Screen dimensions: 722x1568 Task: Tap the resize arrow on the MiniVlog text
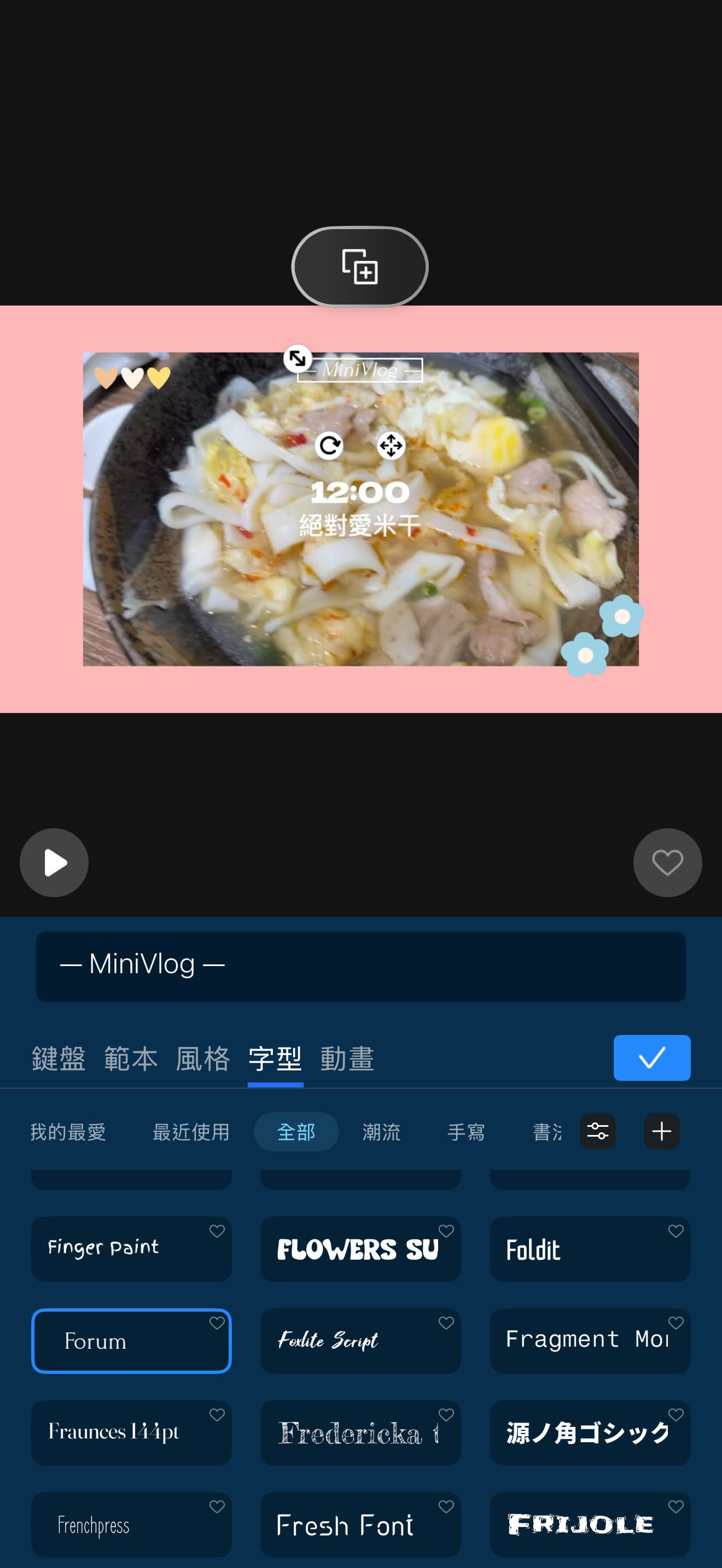tap(298, 359)
